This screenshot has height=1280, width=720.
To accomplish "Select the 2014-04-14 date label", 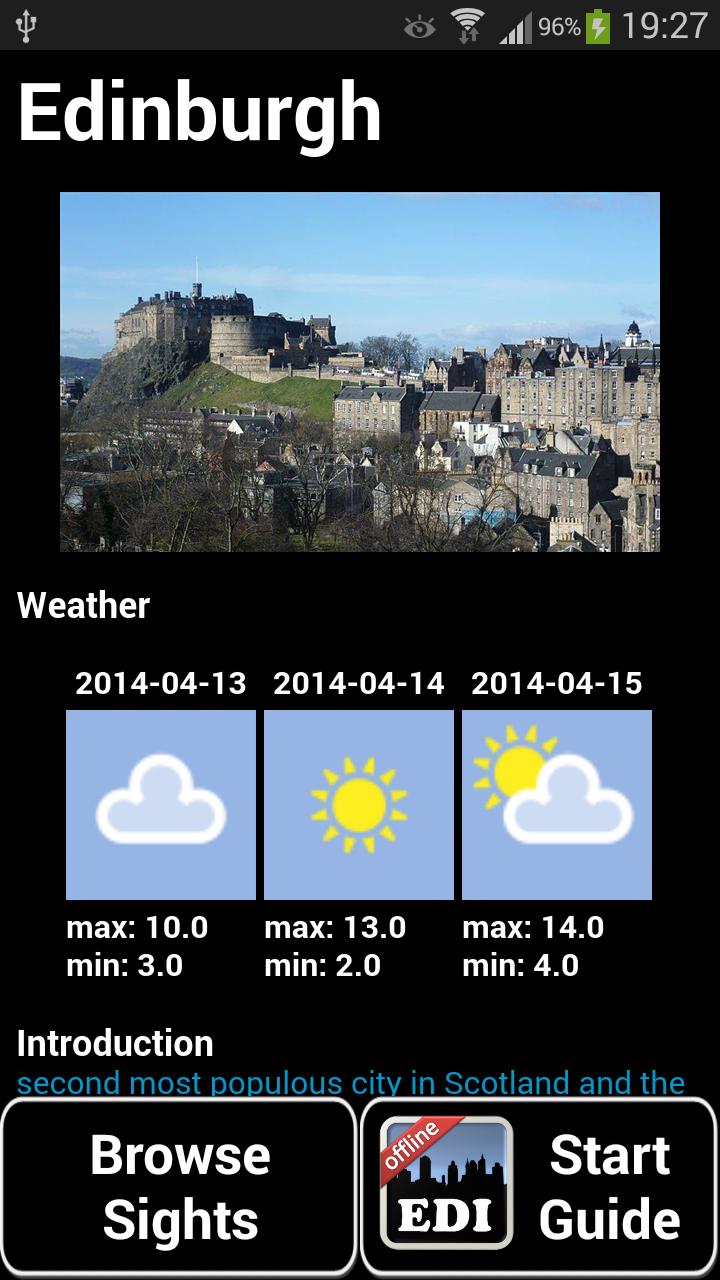I will pyautogui.click(x=358, y=683).
